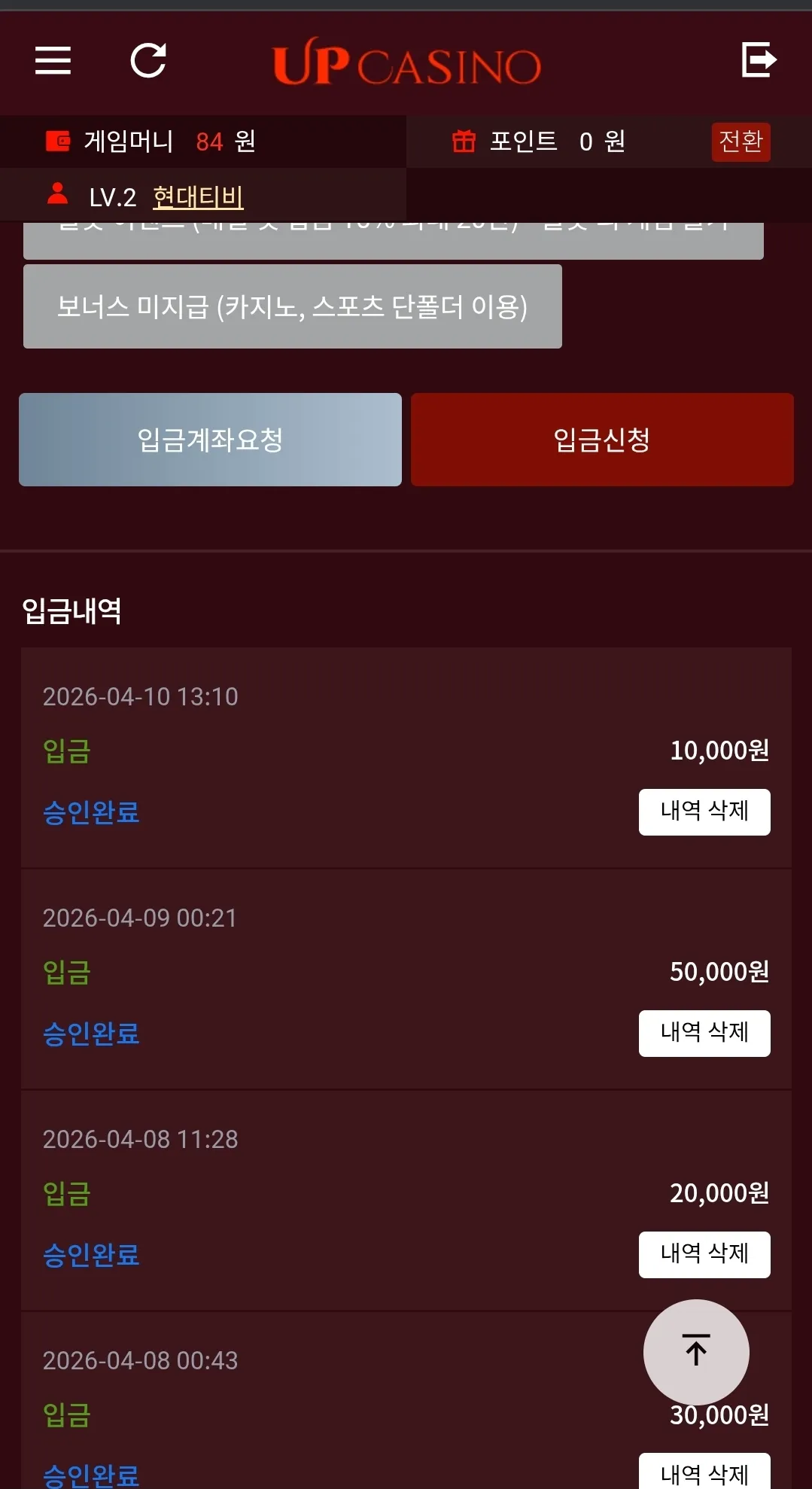Tap the scroll-to-top floating arrow button
The height and width of the screenshot is (1489, 812).
696,1352
